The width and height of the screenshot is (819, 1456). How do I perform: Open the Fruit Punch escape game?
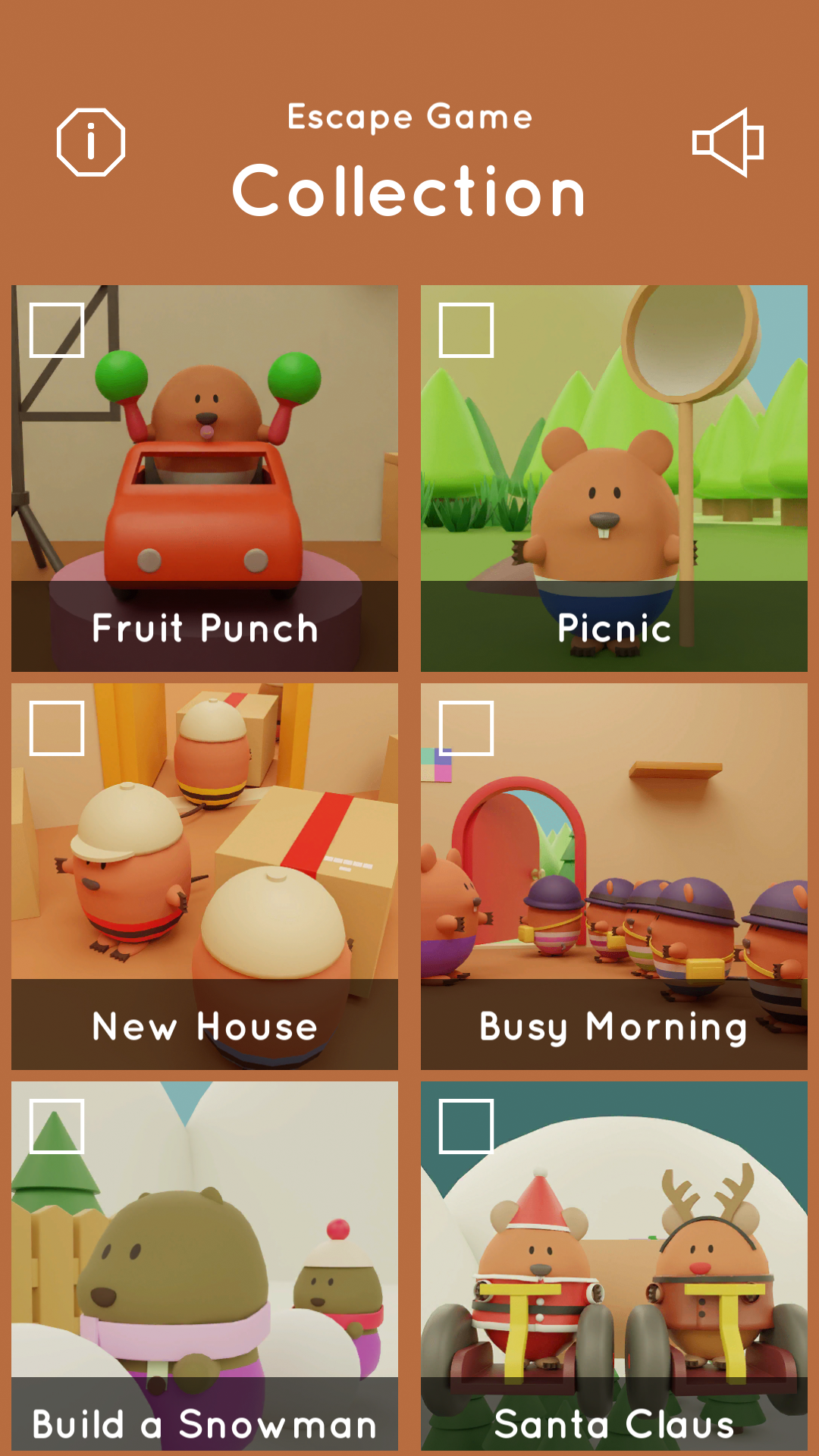coord(205,478)
